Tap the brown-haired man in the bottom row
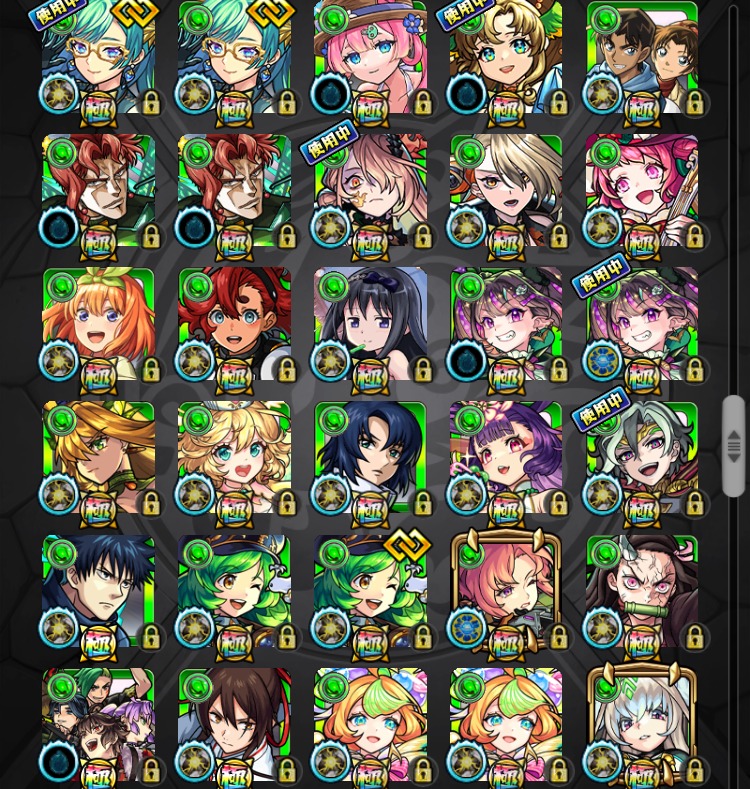This screenshot has height=789, width=750. click(x=234, y=725)
